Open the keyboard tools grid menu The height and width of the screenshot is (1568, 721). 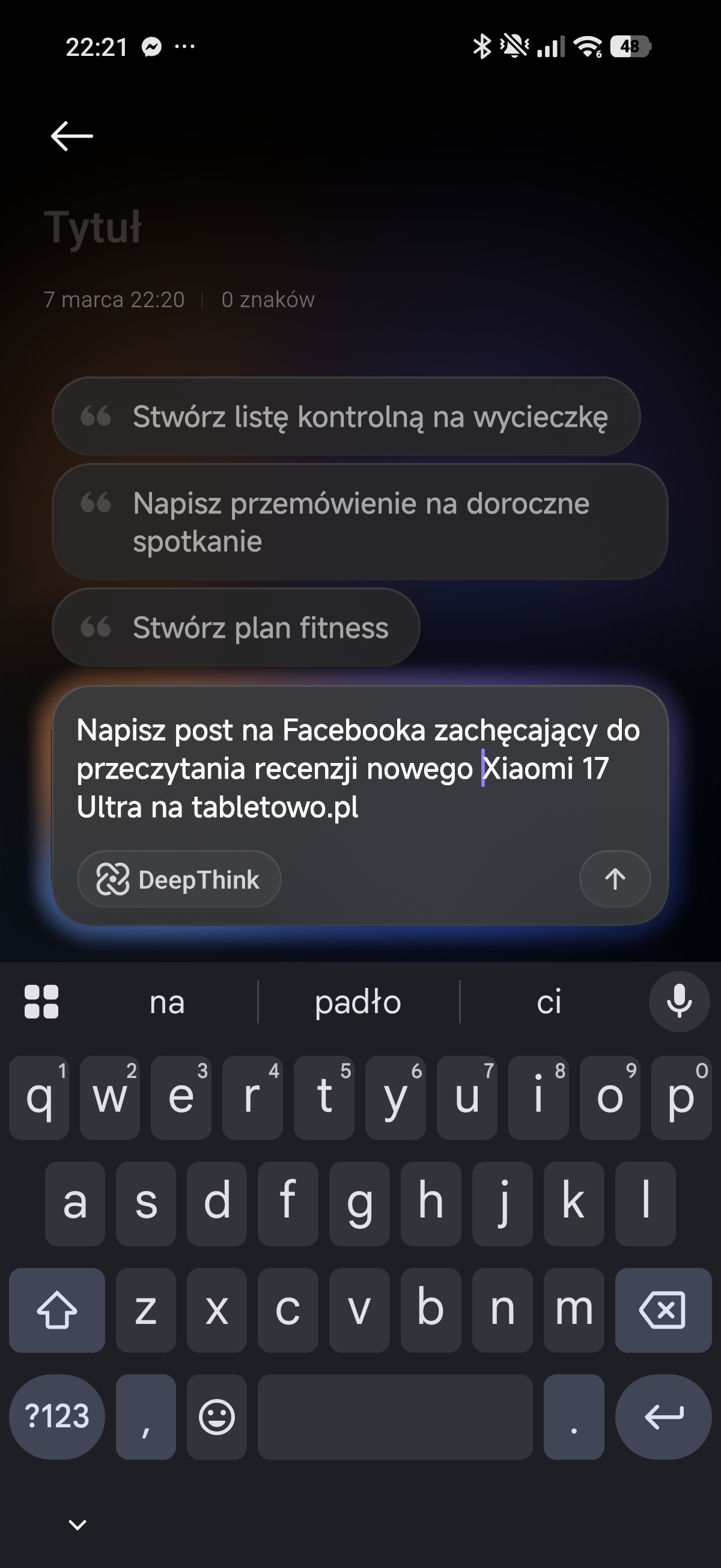[41, 1002]
